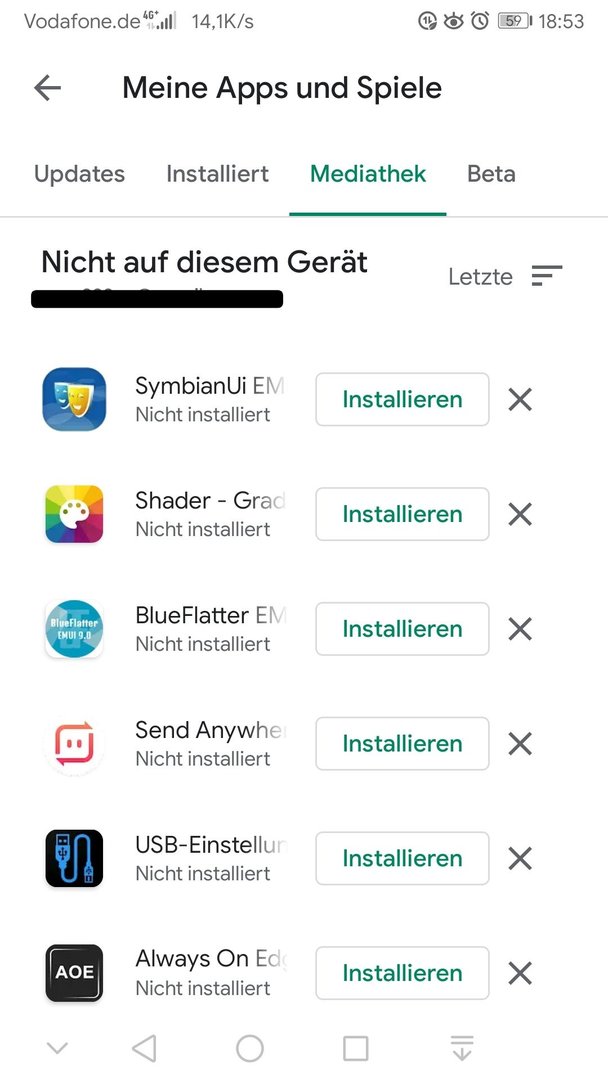Remove Send Anywhere from the library
The height and width of the screenshot is (1080, 608).
520,743
